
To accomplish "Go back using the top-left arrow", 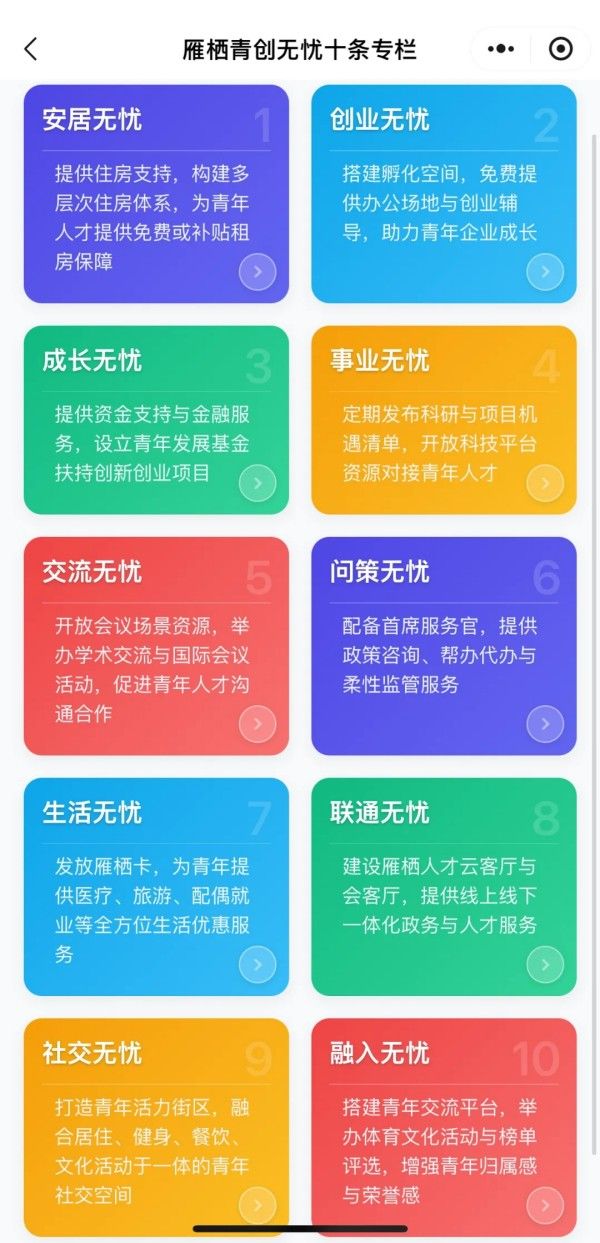I will 30,49.
